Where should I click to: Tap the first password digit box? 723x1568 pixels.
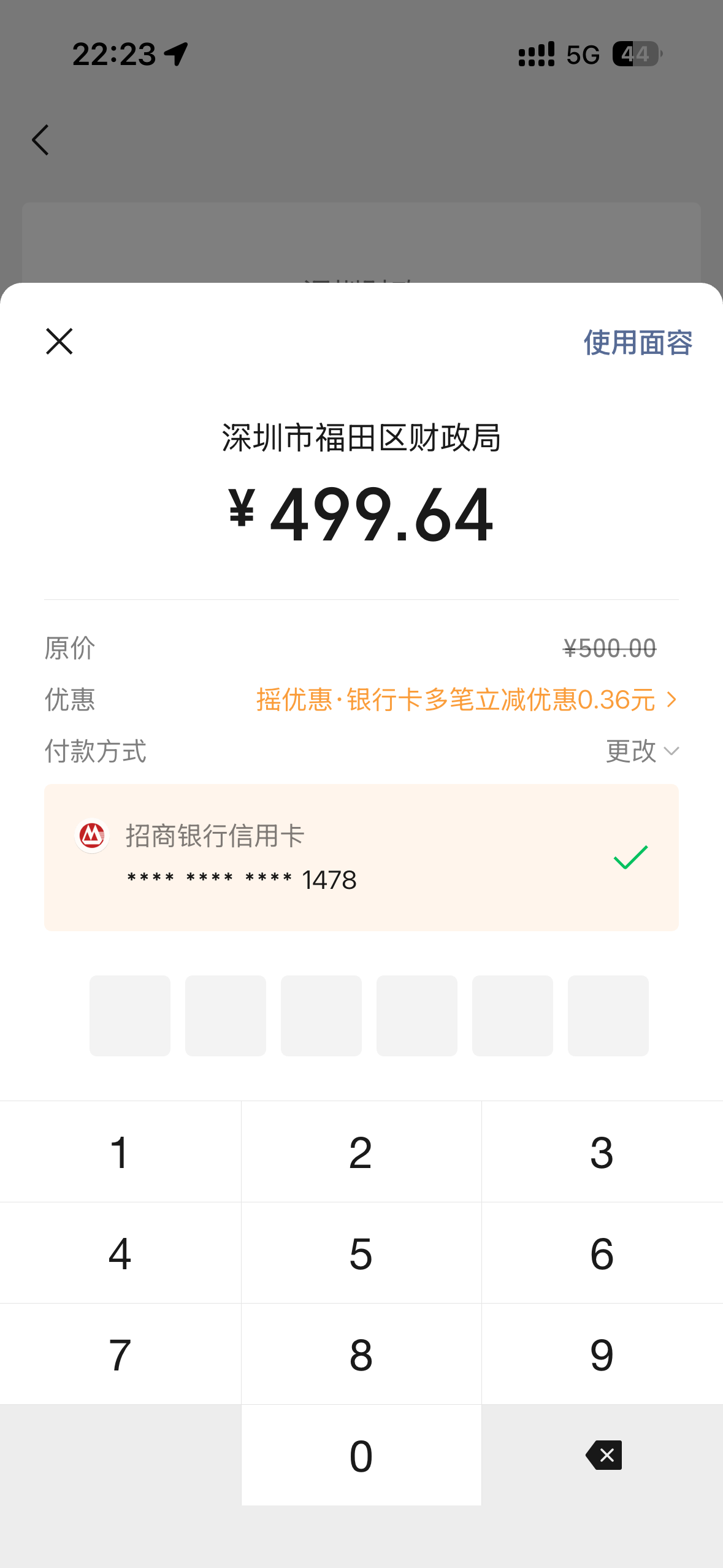pos(130,1015)
